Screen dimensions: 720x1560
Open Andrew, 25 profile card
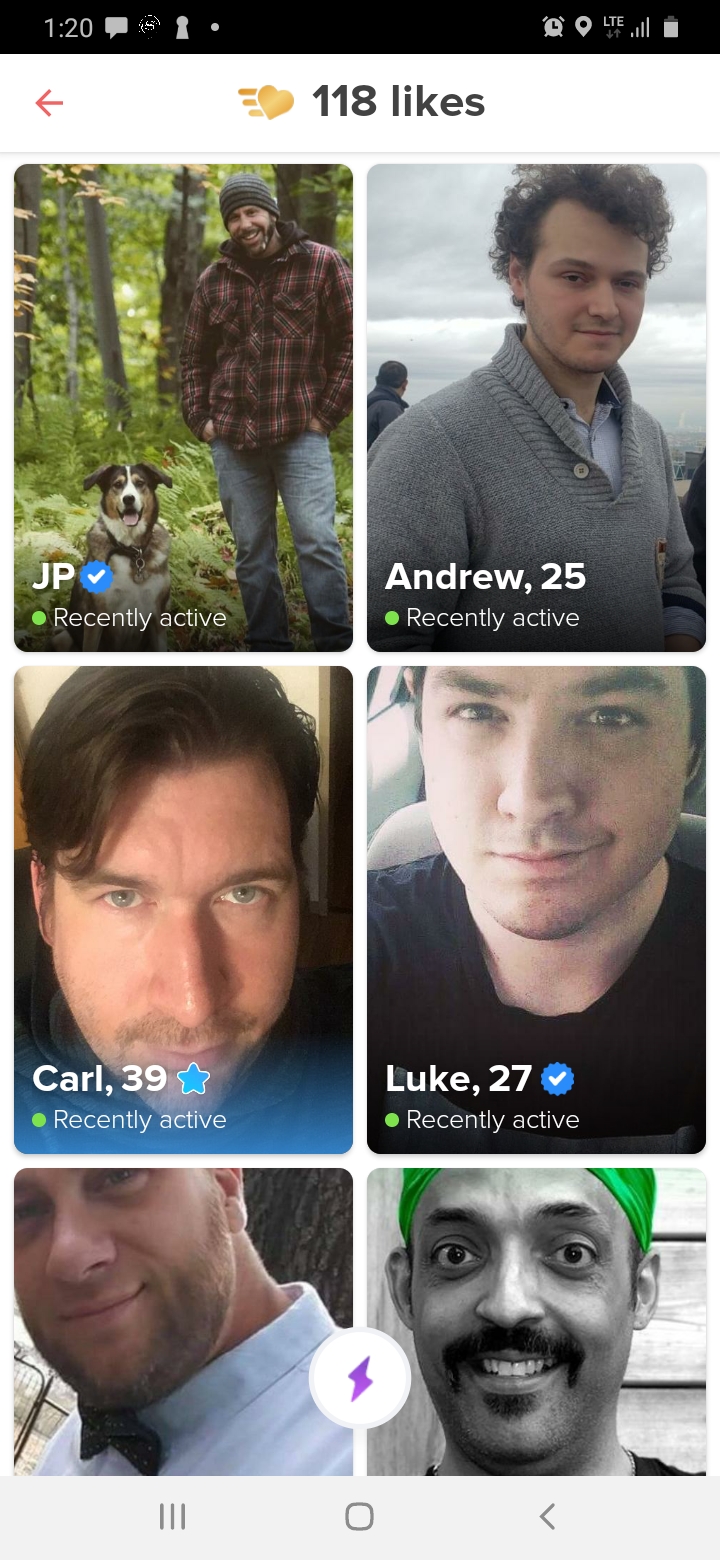[x=536, y=407]
